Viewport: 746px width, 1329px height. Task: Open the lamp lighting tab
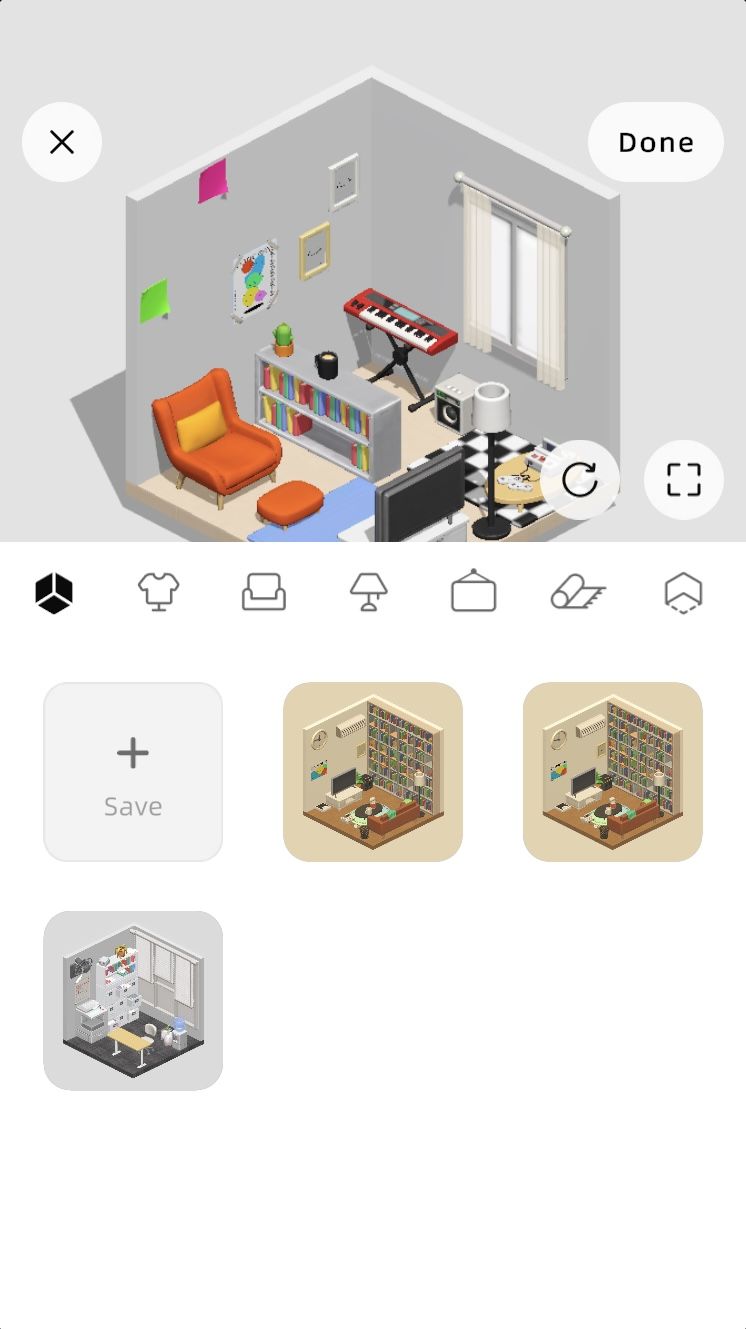pos(369,593)
